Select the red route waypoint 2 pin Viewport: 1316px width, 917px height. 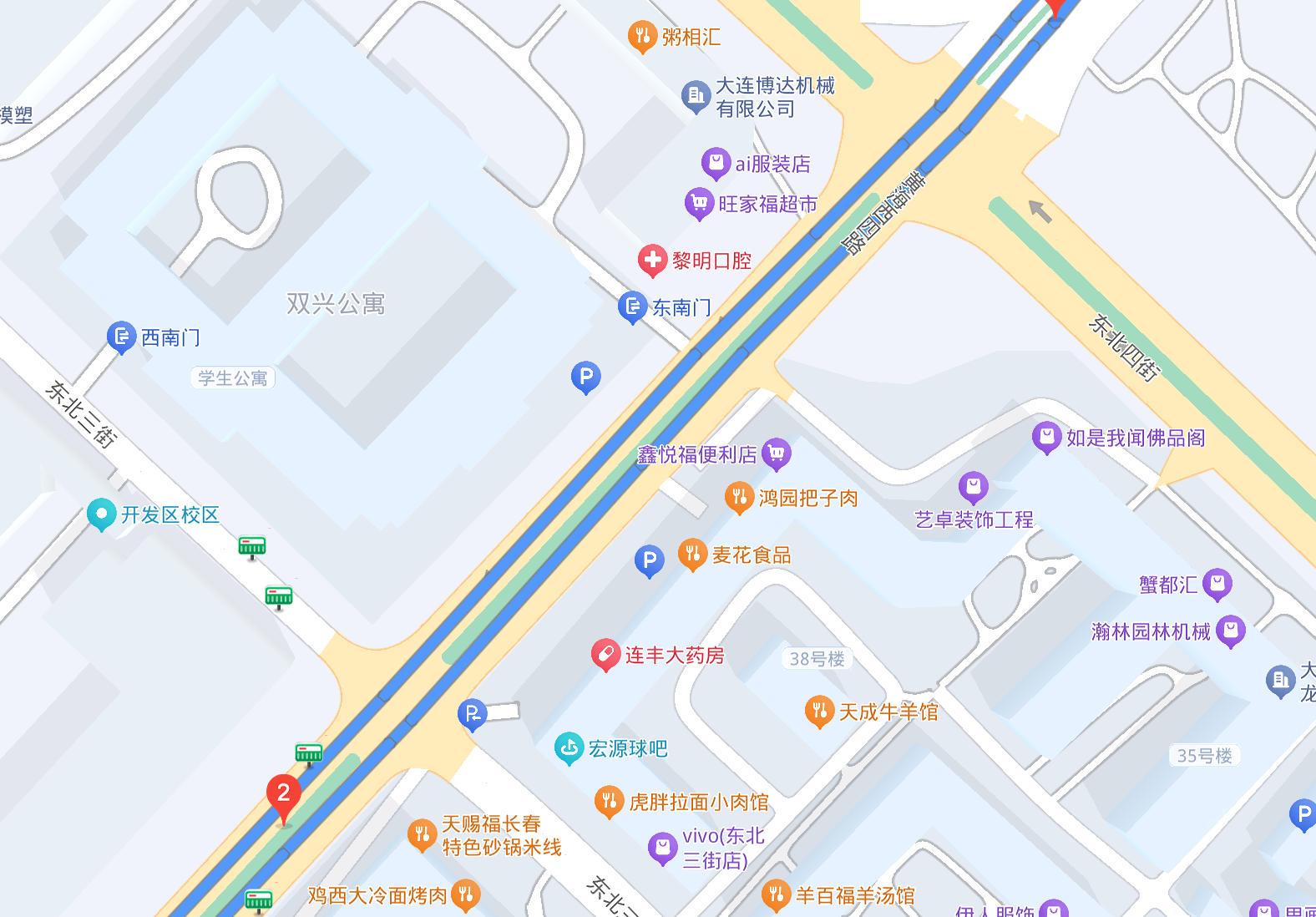pyautogui.click(x=284, y=795)
